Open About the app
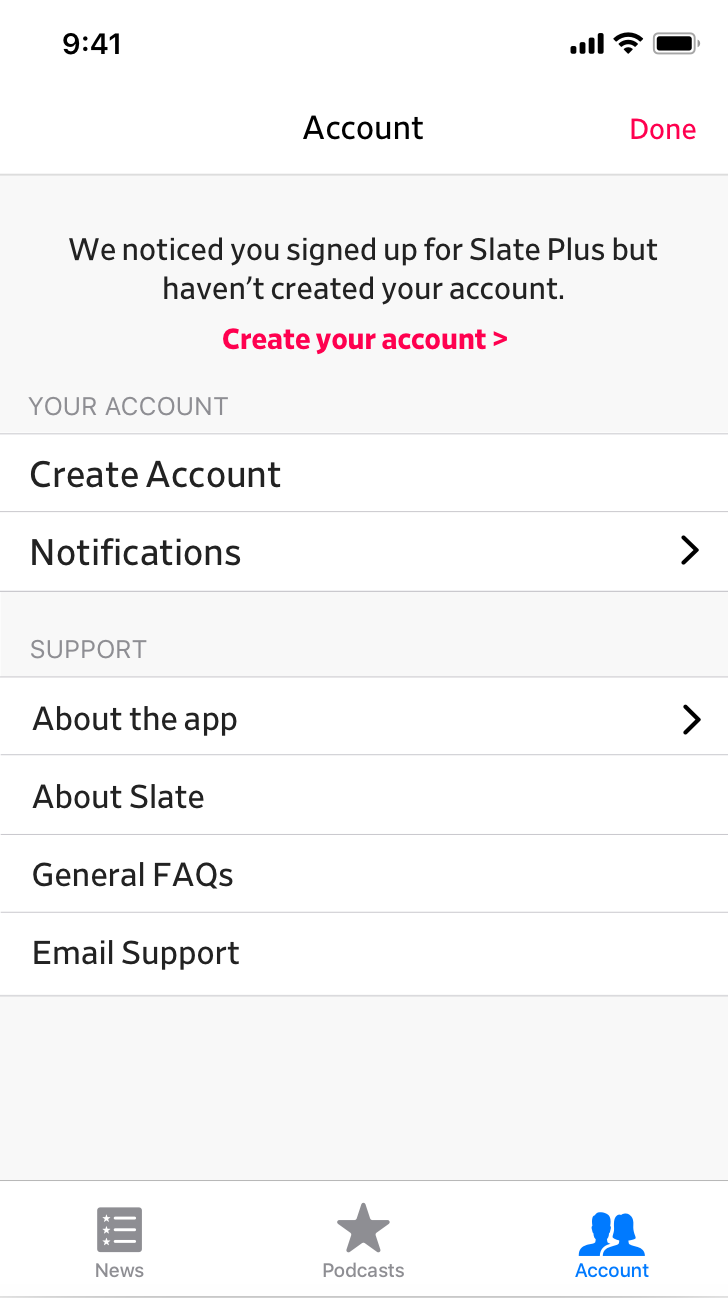 pyautogui.click(x=364, y=718)
